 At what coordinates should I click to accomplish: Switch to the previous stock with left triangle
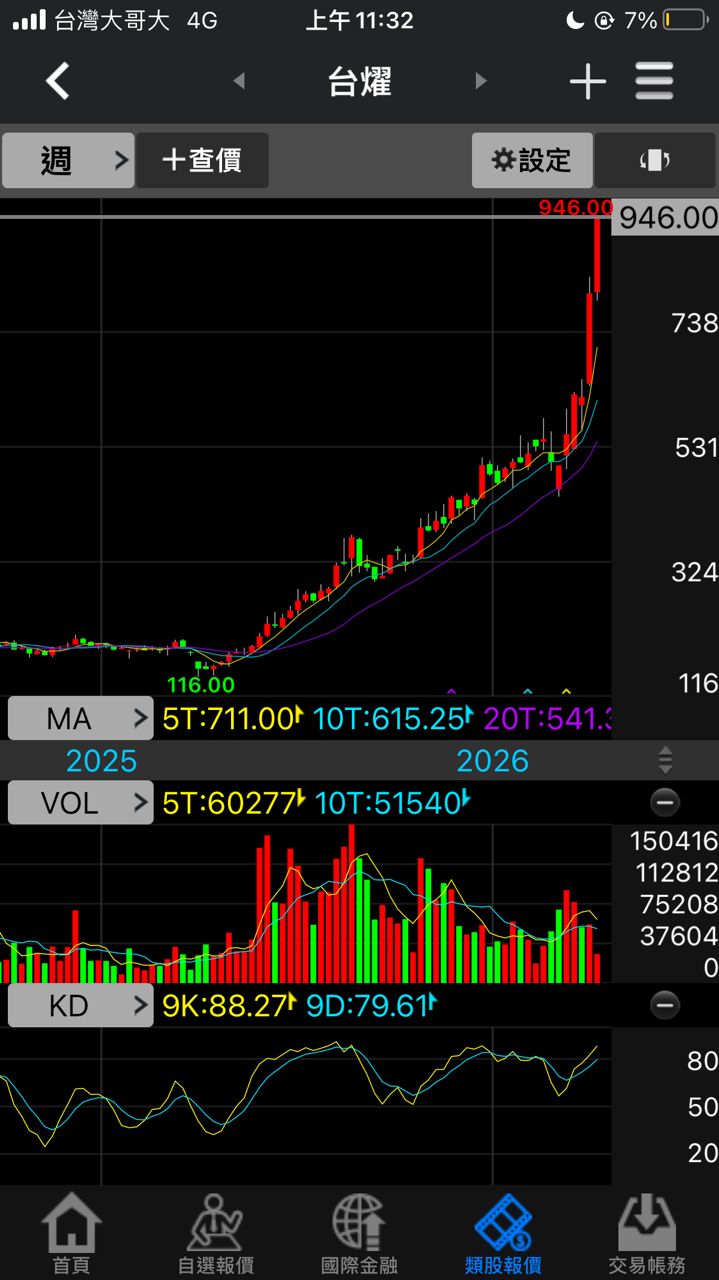(239, 81)
